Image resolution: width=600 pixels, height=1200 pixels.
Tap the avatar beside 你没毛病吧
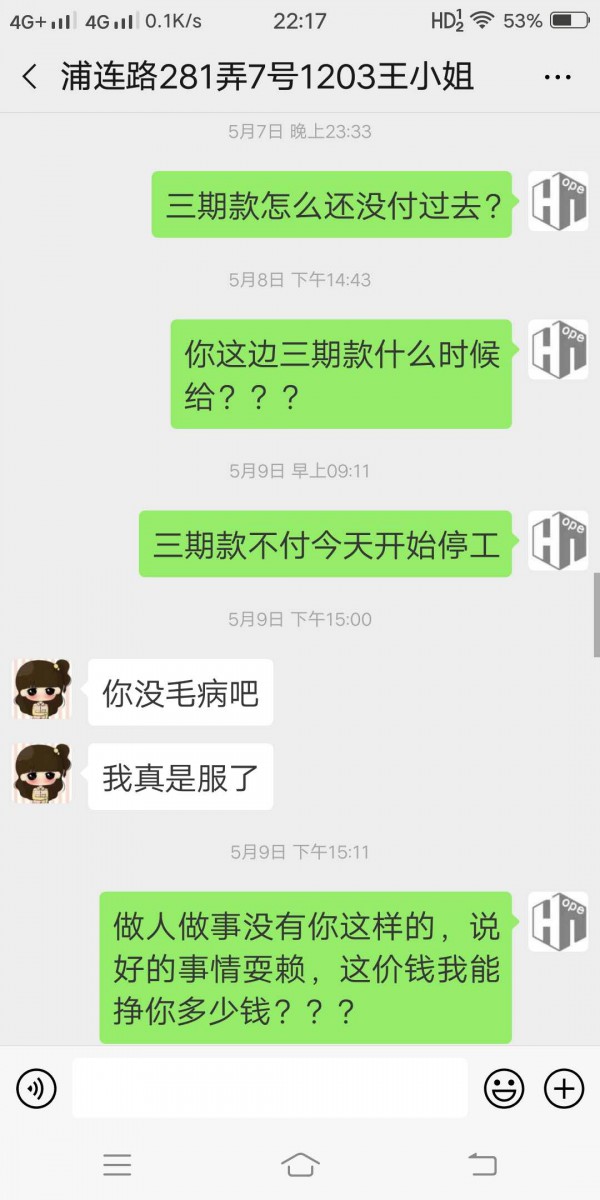click(x=42, y=689)
